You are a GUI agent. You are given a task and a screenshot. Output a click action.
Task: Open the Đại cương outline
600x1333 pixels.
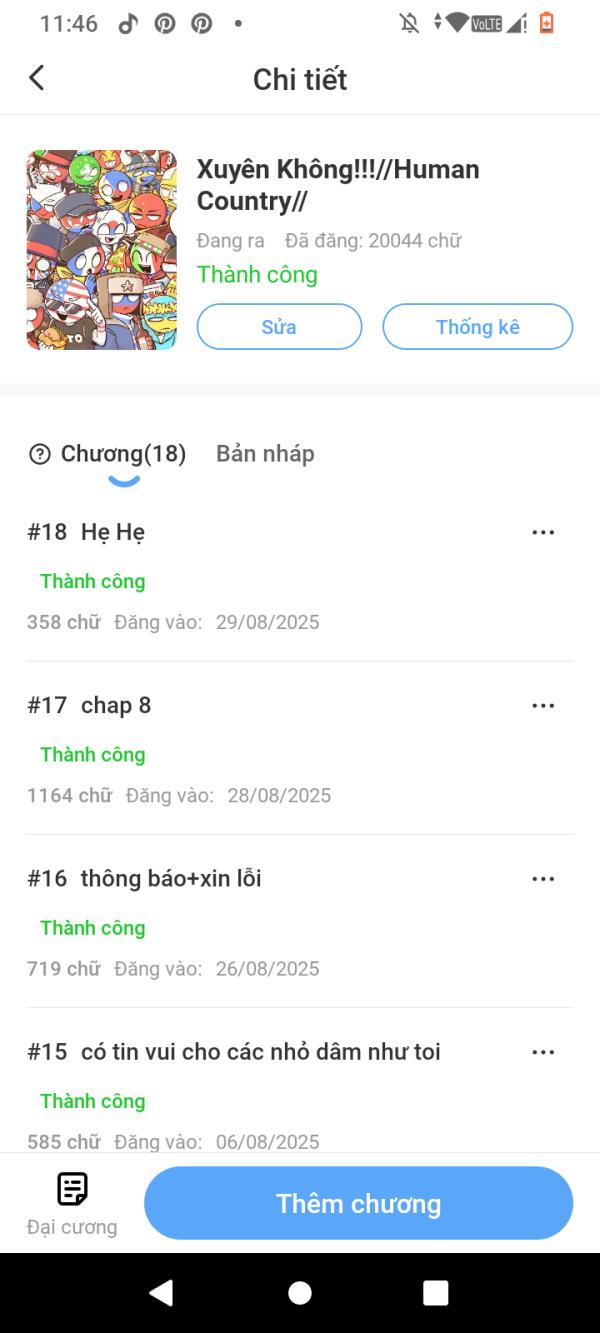(72, 1203)
